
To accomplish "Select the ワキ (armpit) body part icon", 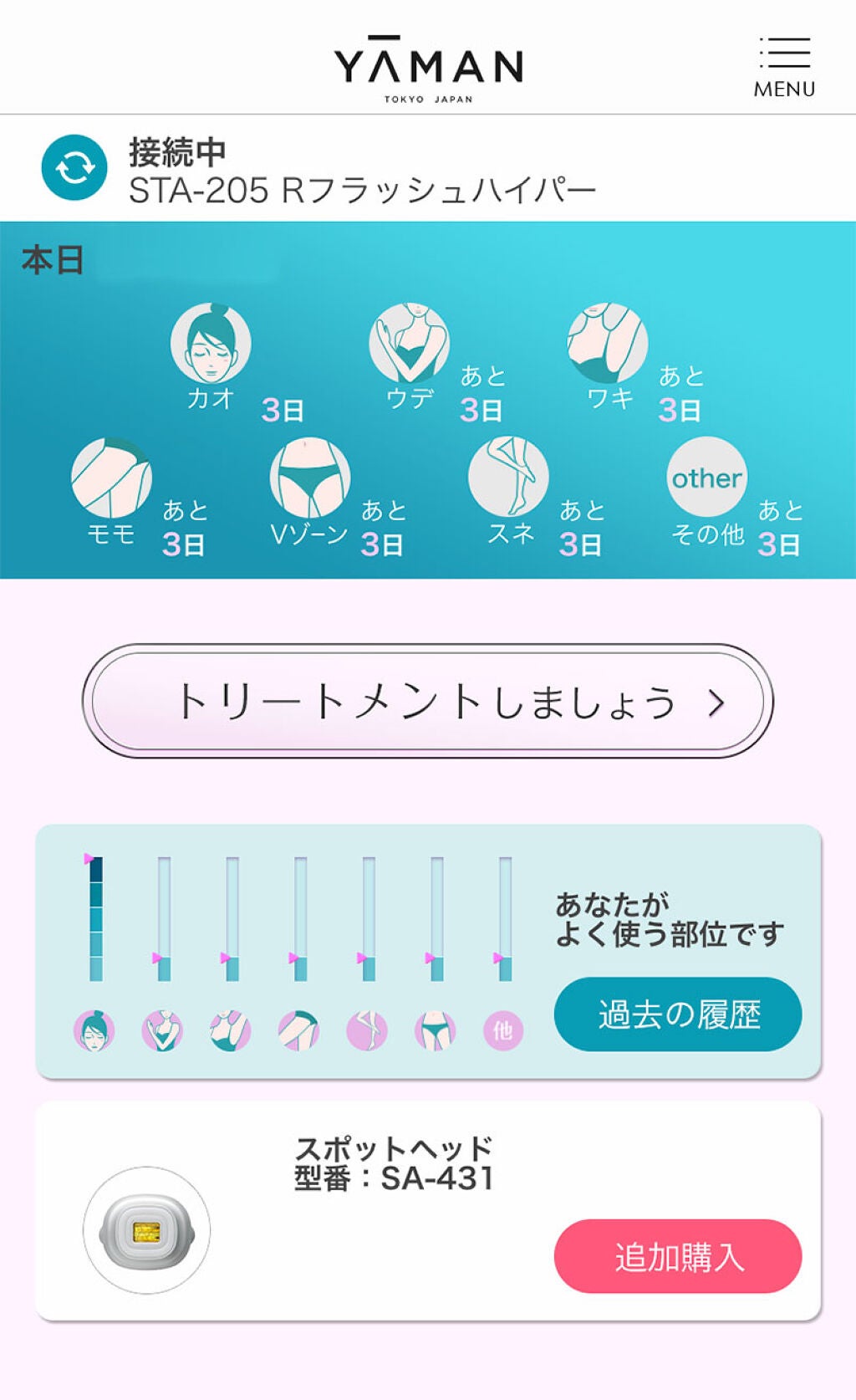I will [x=606, y=343].
